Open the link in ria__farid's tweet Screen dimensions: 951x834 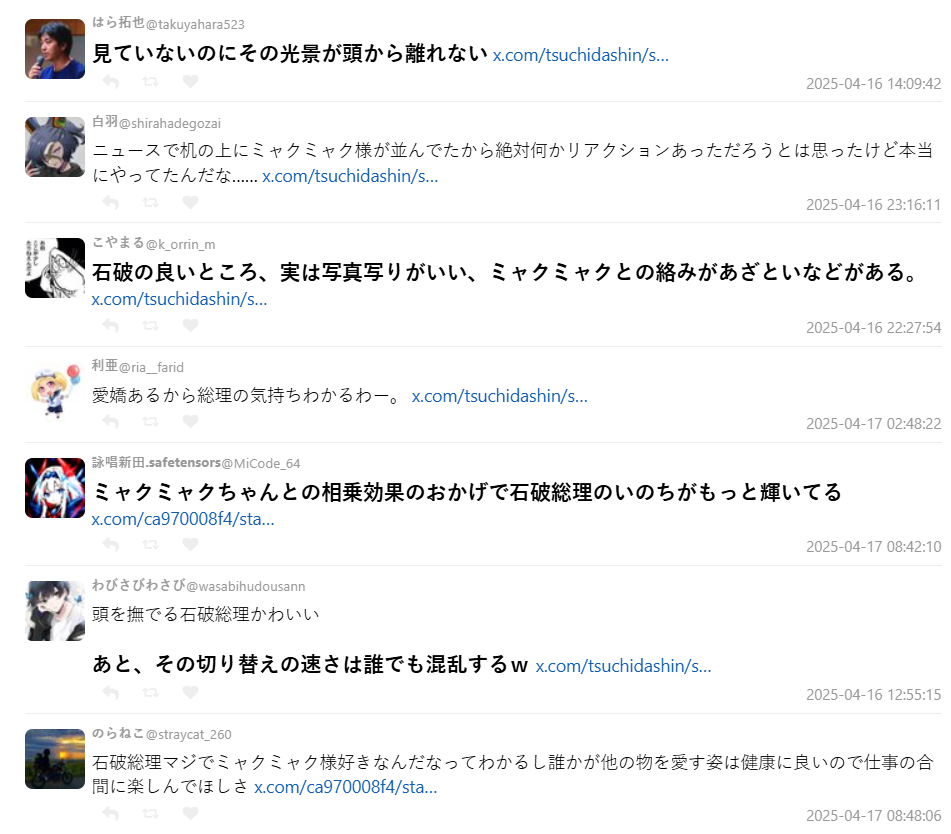[x=499, y=396]
